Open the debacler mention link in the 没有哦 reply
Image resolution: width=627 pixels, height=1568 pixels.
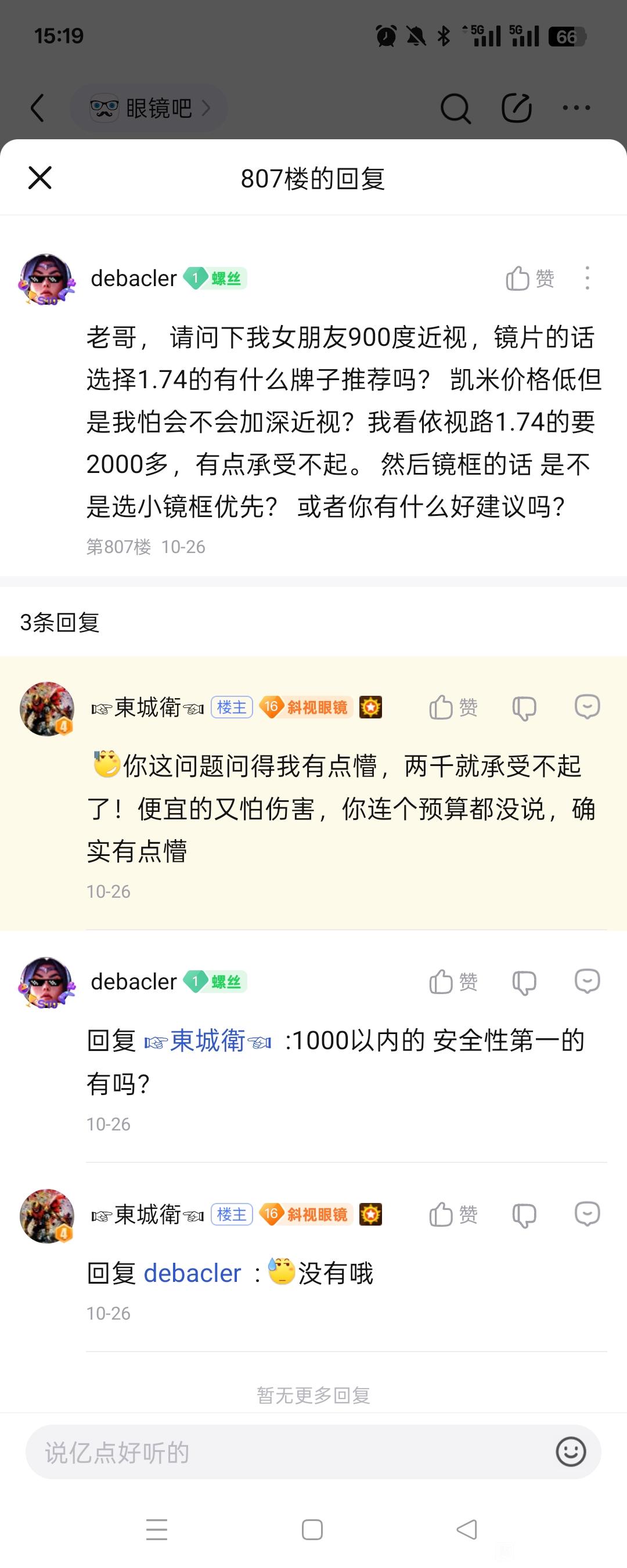coord(192,1274)
